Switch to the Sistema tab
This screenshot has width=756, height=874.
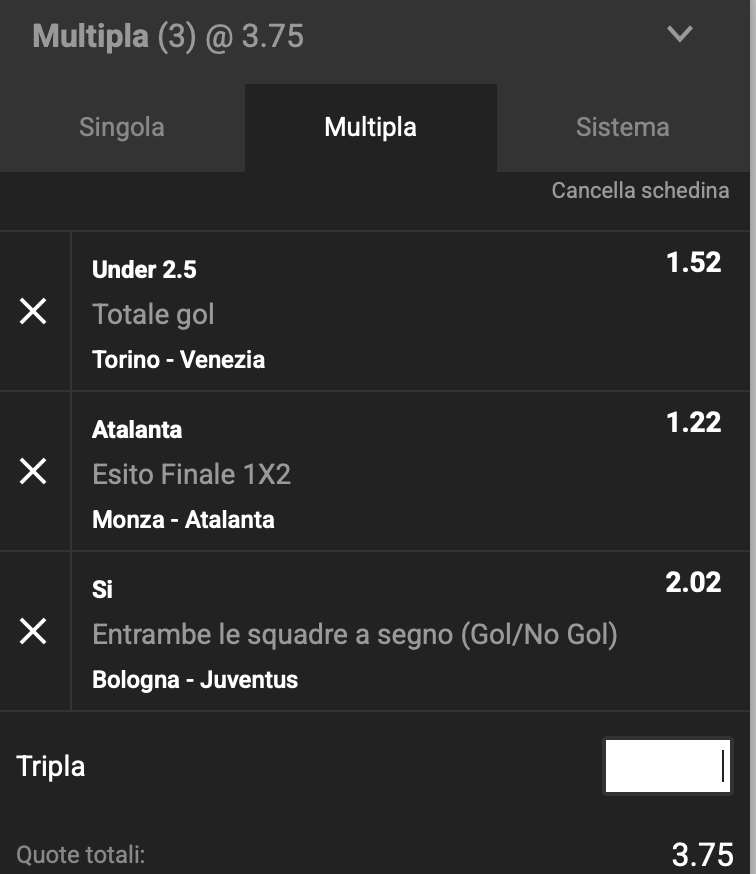click(622, 128)
